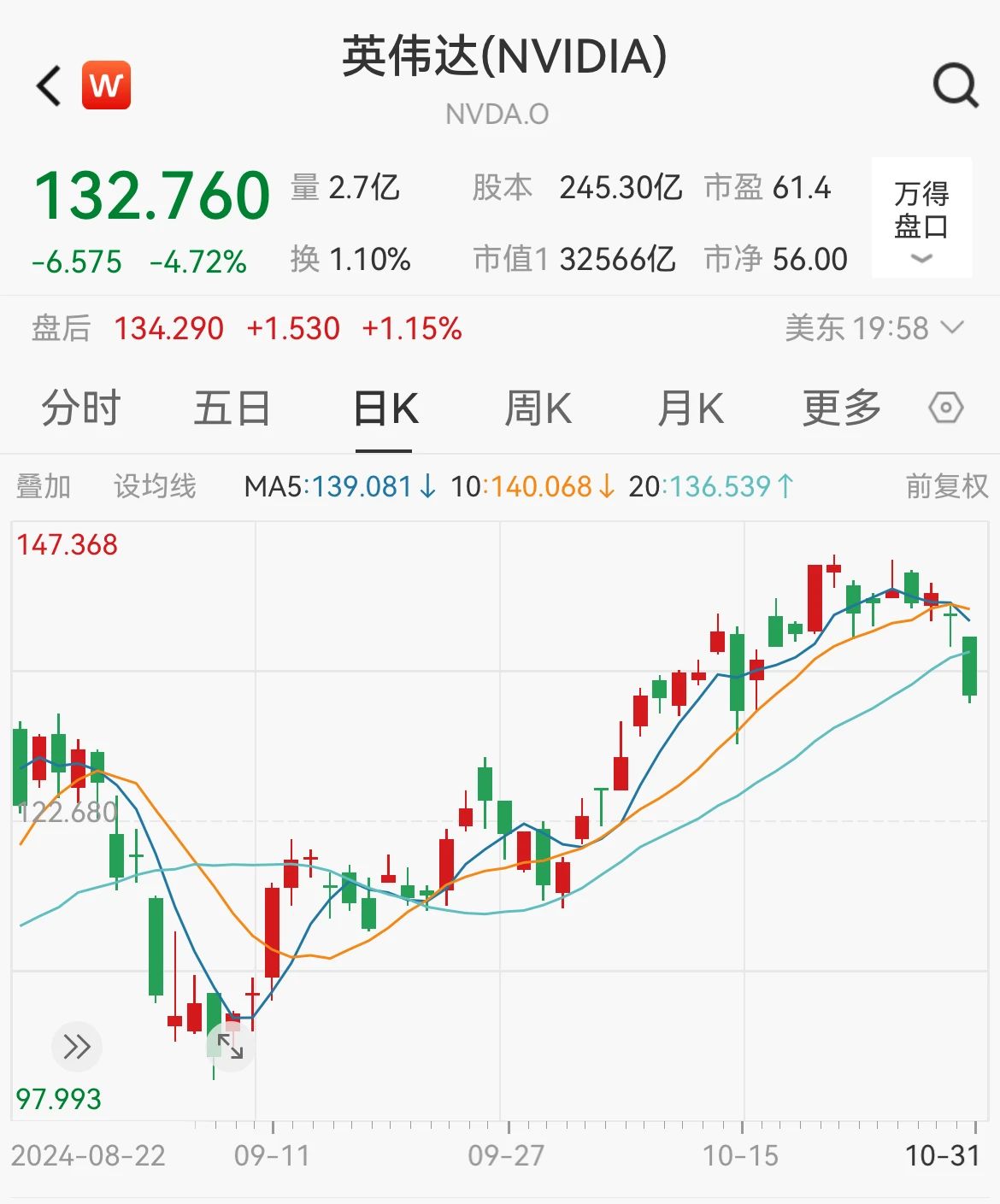Change the 前复权 adjustment mode
This screenshot has width=1000, height=1204.
click(x=946, y=486)
